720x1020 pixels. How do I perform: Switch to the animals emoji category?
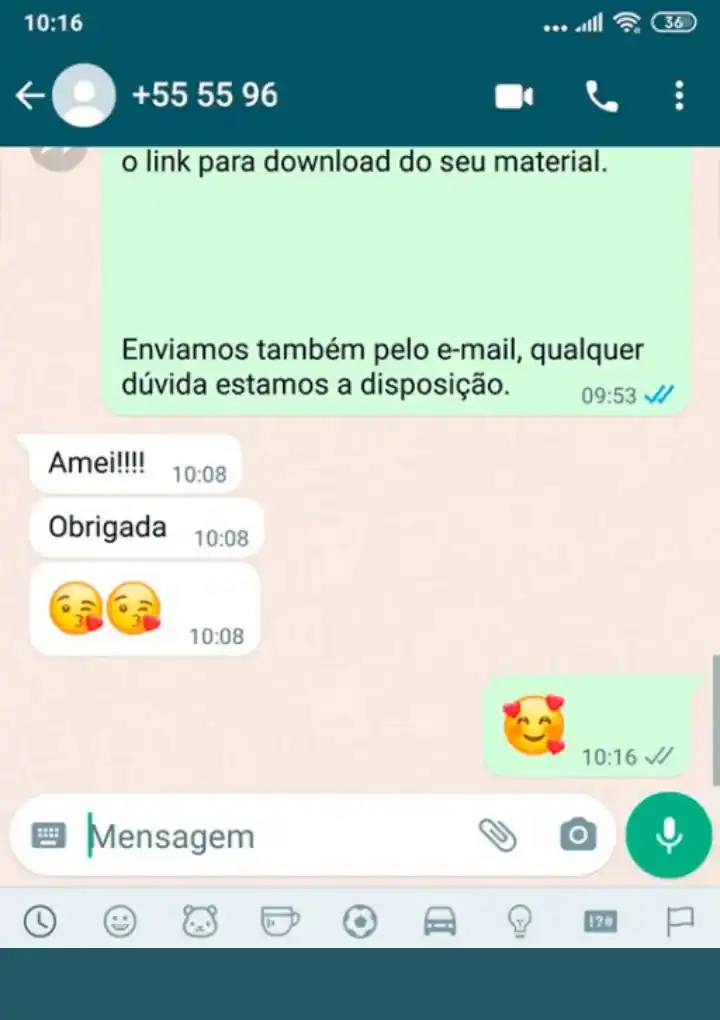click(200, 921)
